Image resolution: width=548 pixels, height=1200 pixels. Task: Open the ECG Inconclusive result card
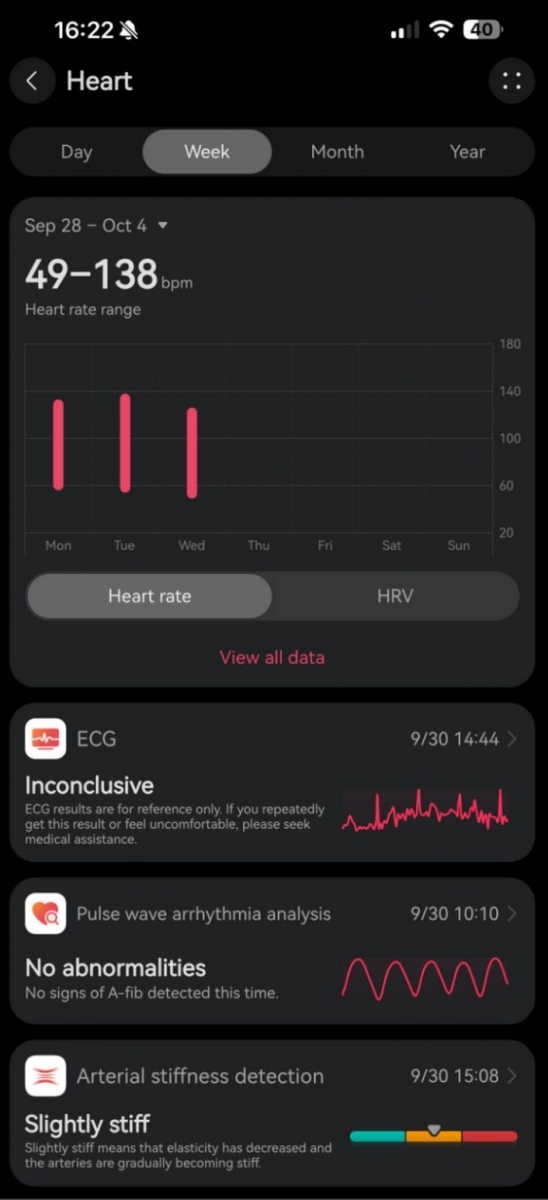coord(272,783)
